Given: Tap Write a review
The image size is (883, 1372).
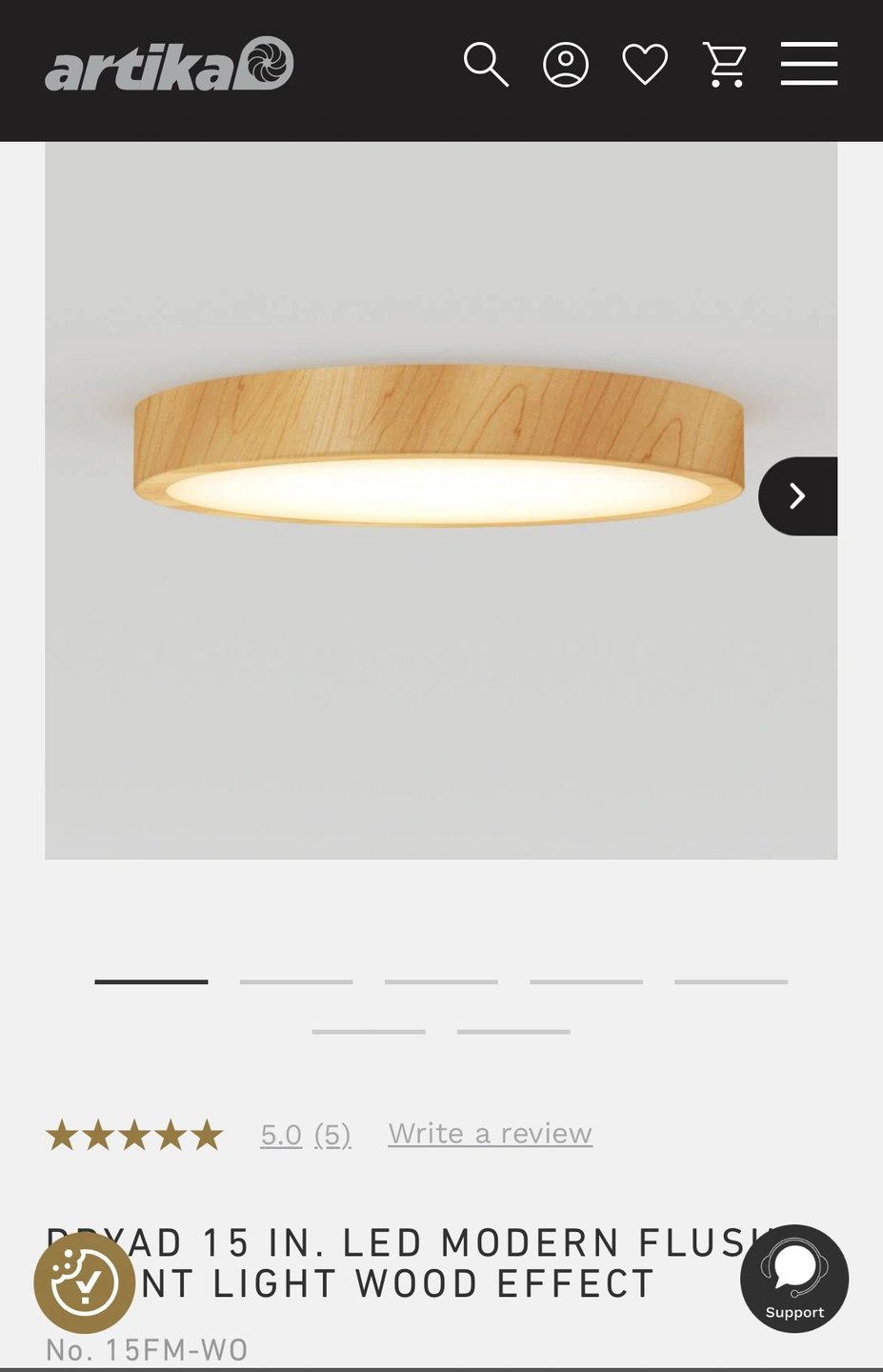Looking at the screenshot, I should (490, 1134).
